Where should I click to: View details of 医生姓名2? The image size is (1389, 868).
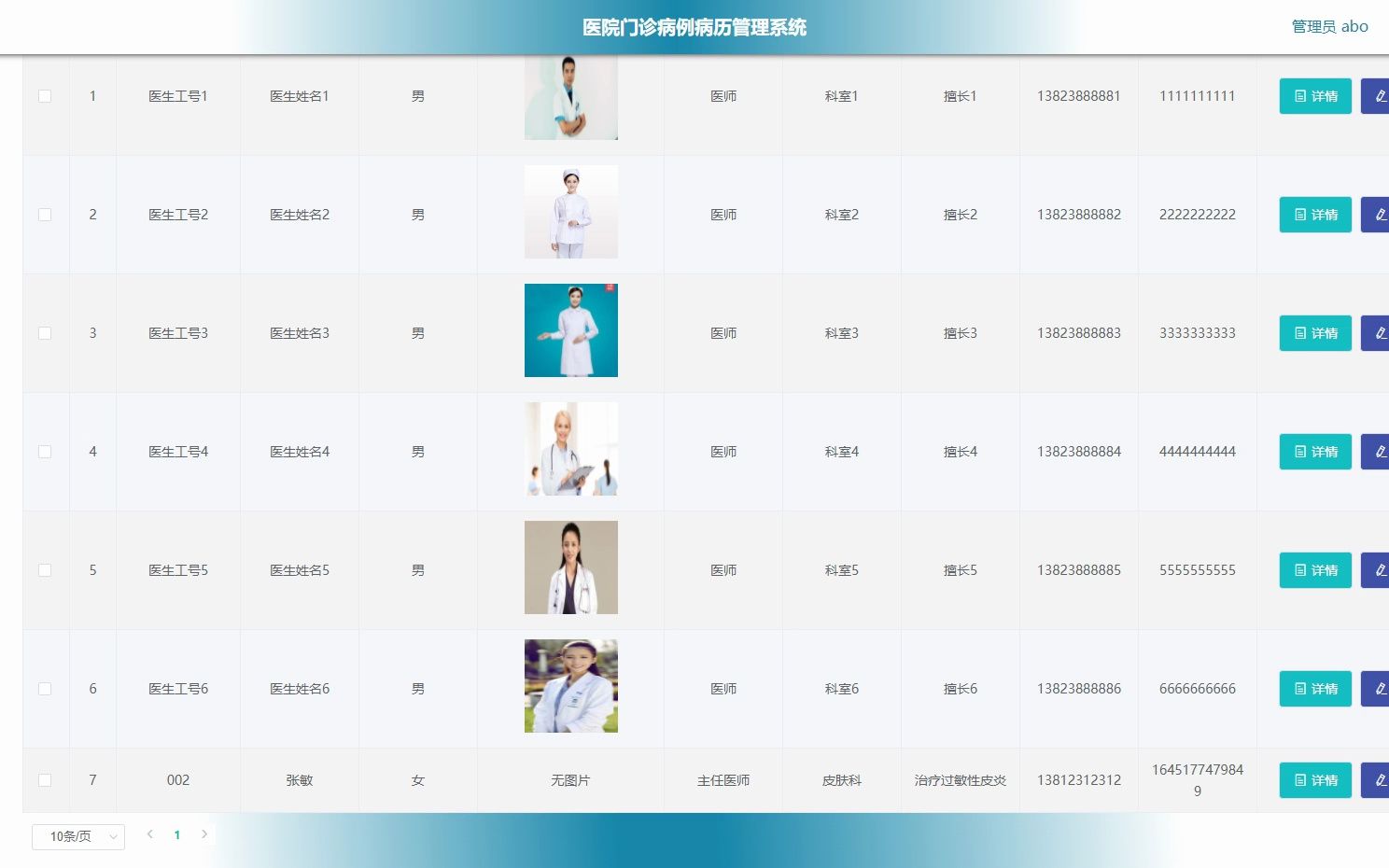point(1314,215)
